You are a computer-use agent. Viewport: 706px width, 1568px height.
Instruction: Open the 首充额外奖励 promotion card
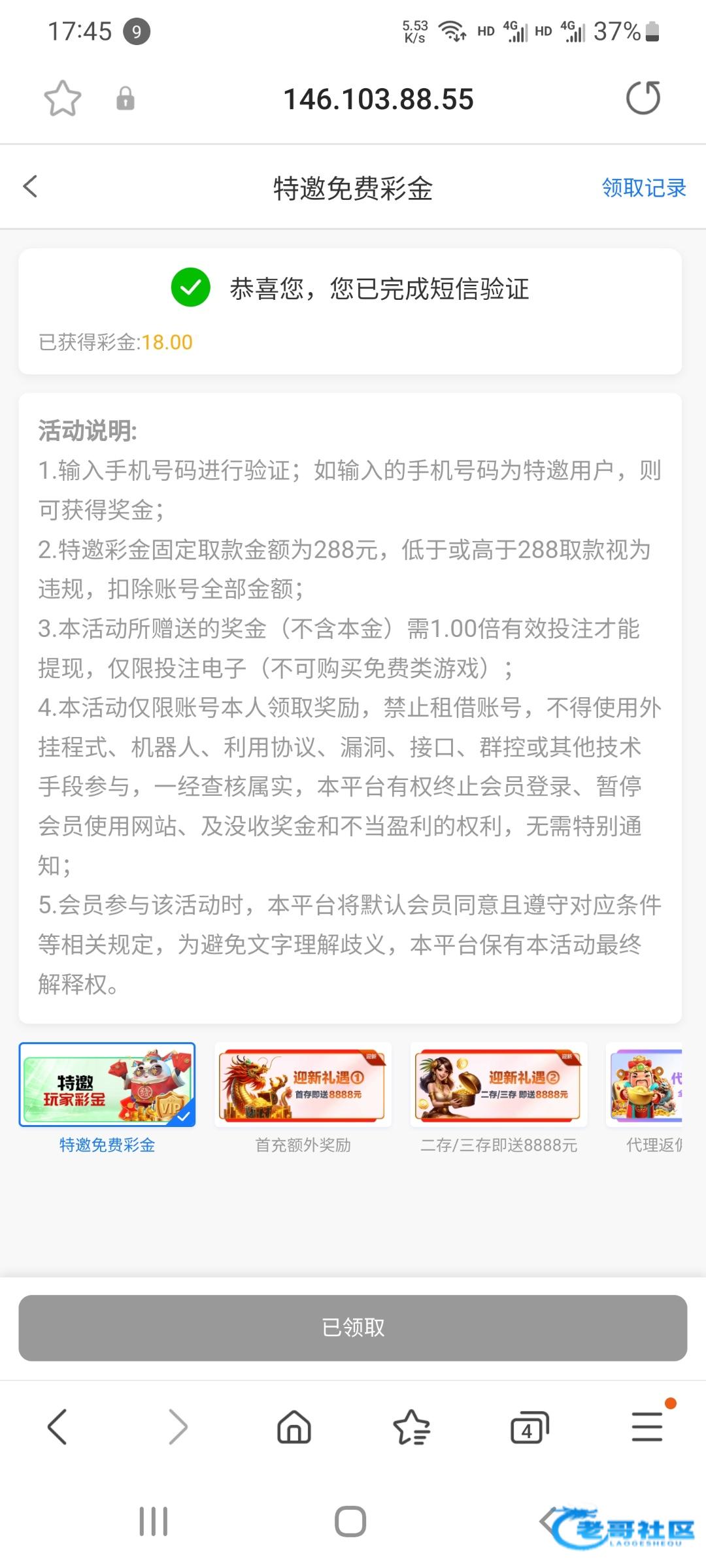click(x=303, y=1085)
